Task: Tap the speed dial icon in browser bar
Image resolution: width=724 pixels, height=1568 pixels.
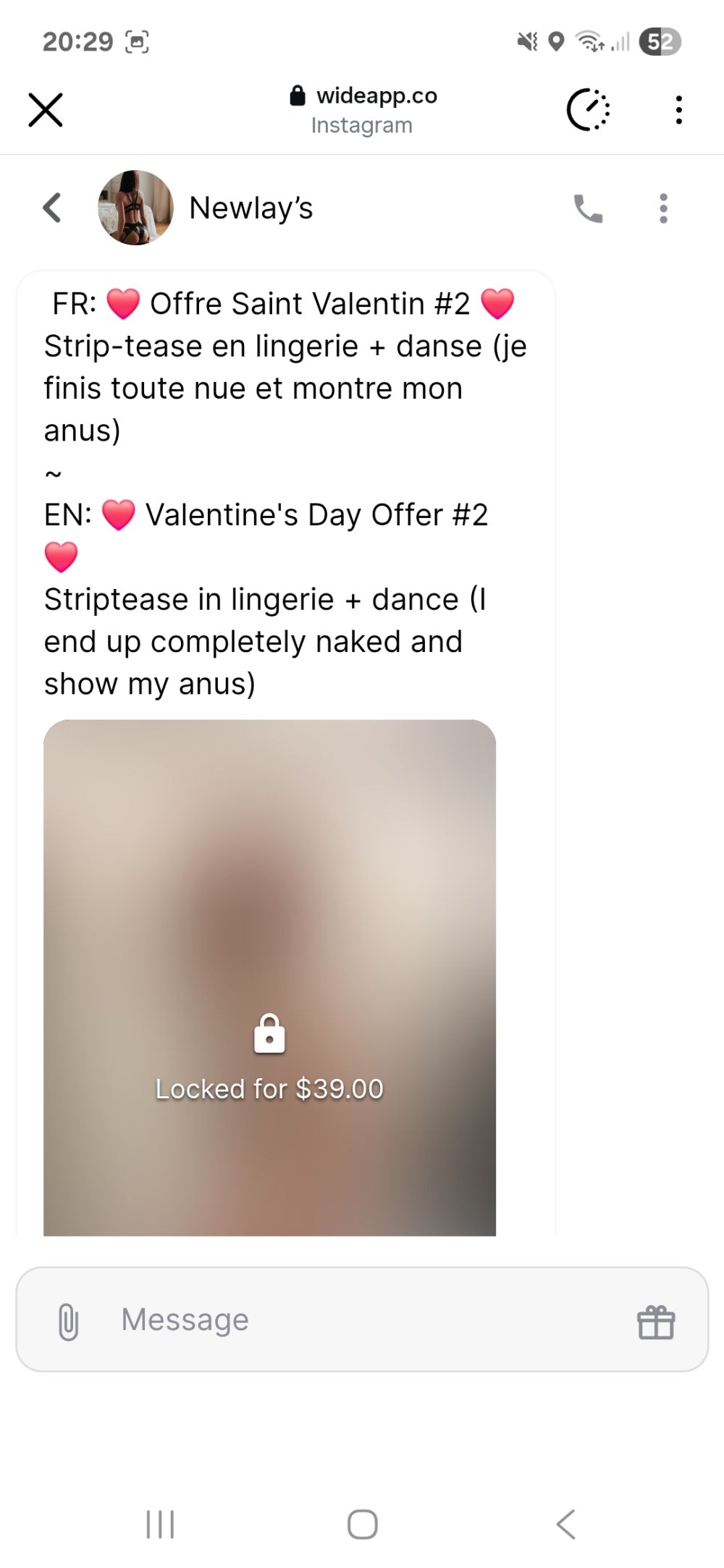Action: click(588, 110)
